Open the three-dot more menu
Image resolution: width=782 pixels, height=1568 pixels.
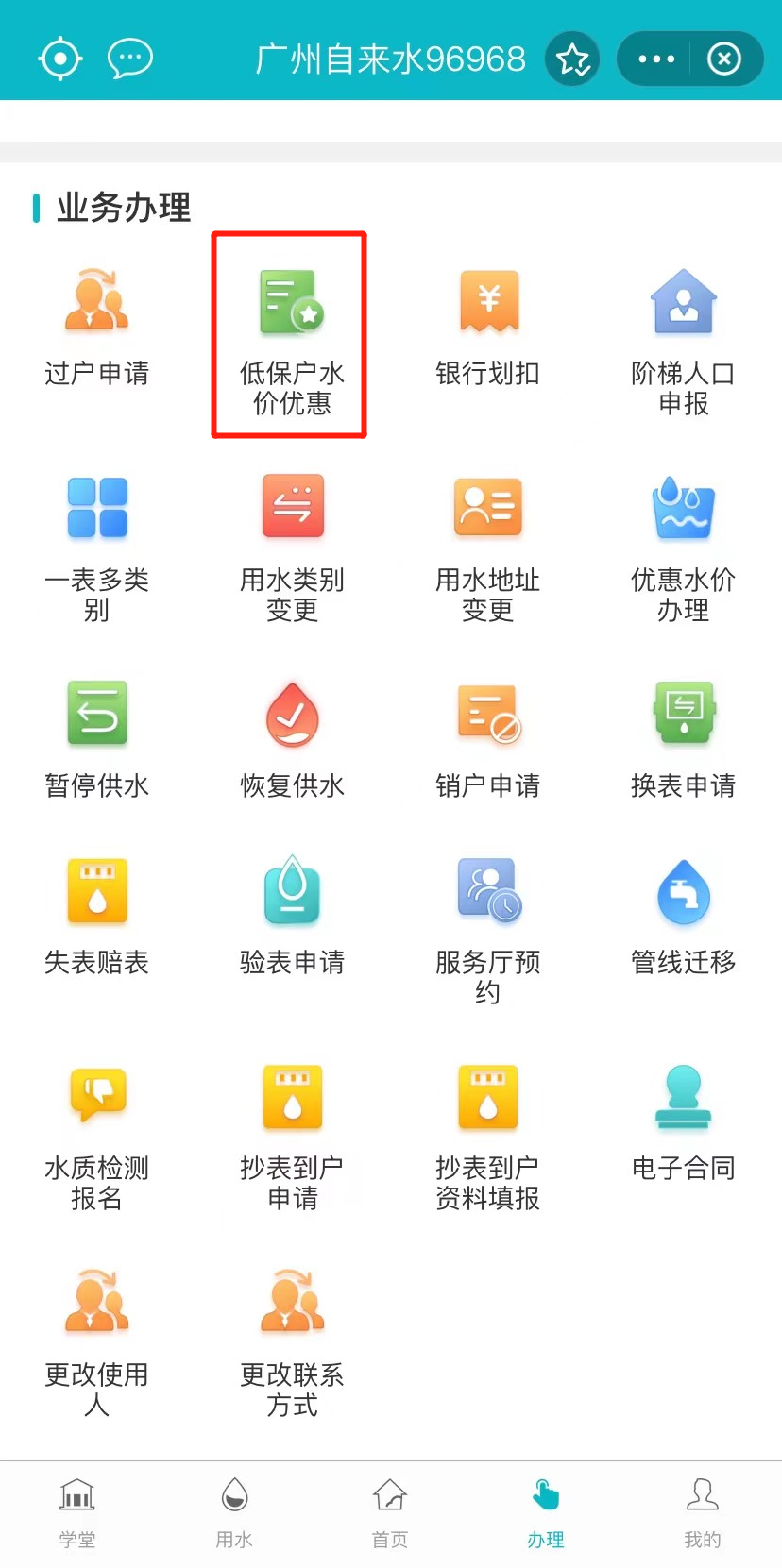656,59
